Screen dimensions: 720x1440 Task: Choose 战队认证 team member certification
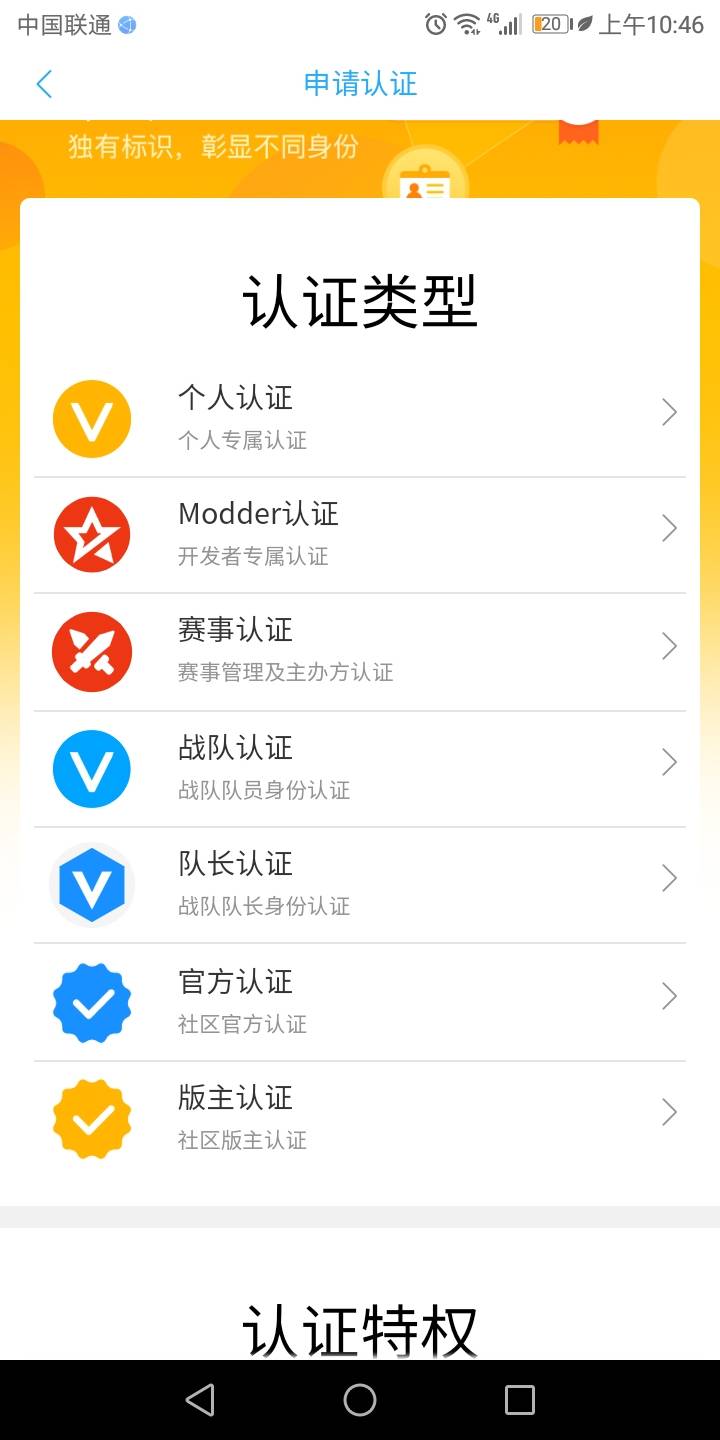[x=360, y=766]
